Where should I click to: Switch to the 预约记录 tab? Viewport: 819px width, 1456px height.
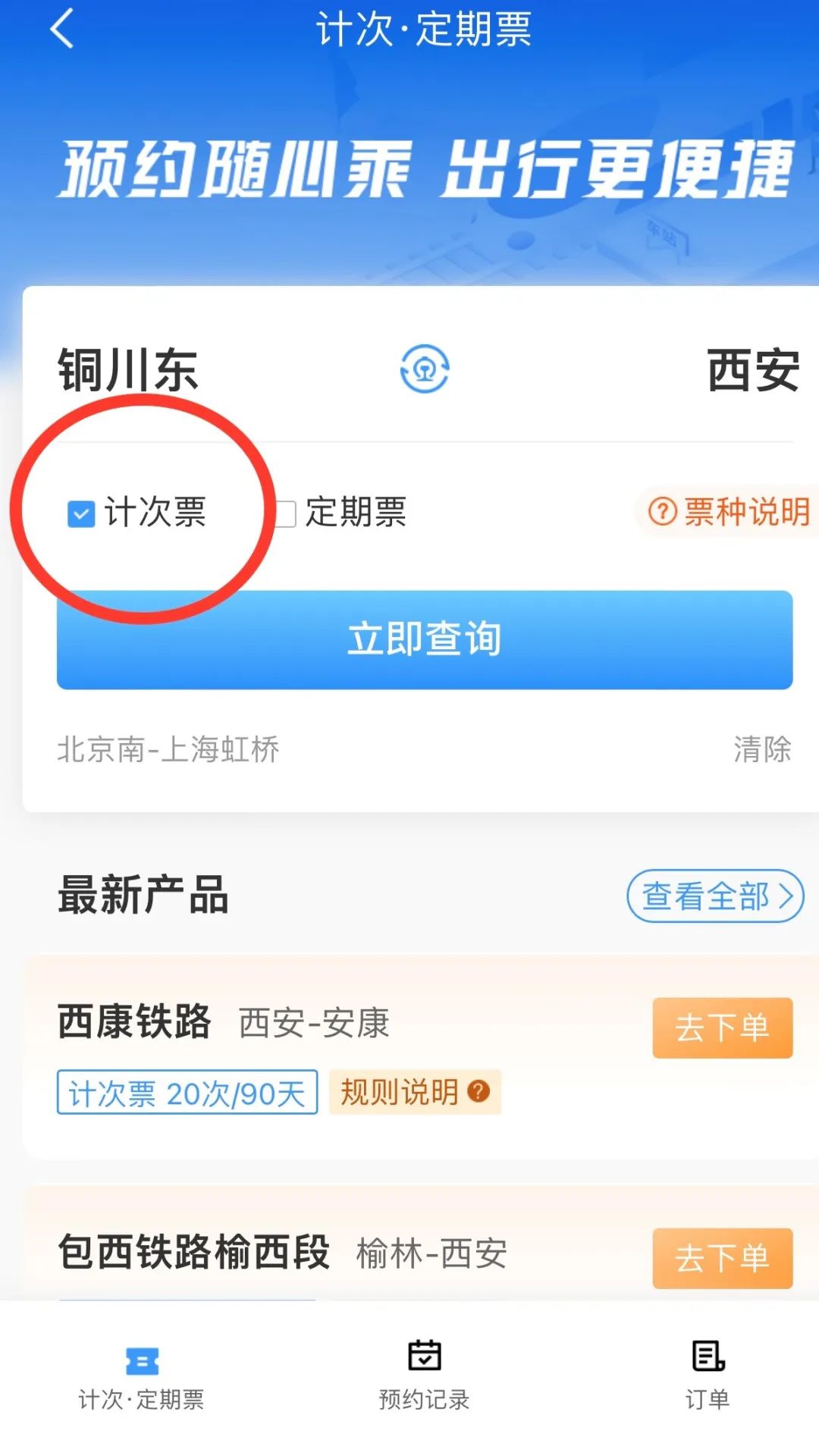click(424, 1375)
